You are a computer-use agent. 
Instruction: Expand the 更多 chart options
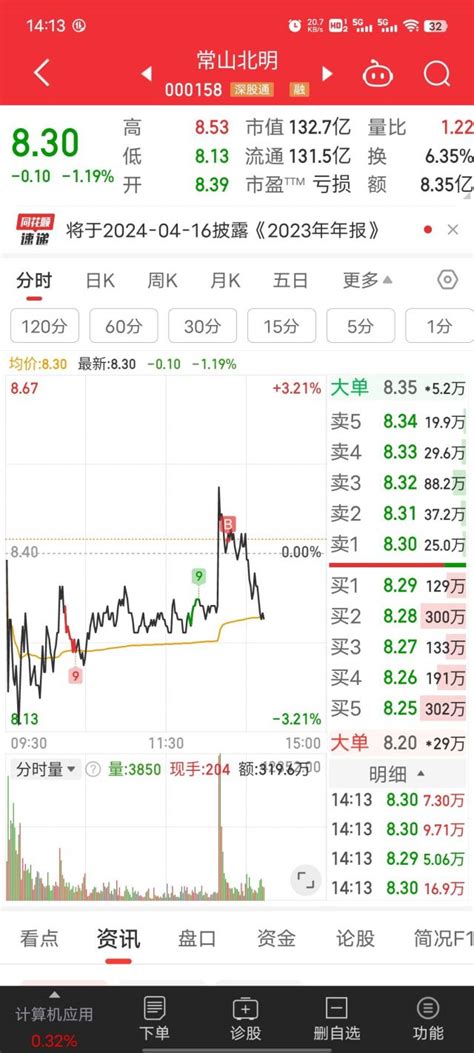click(367, 280)
